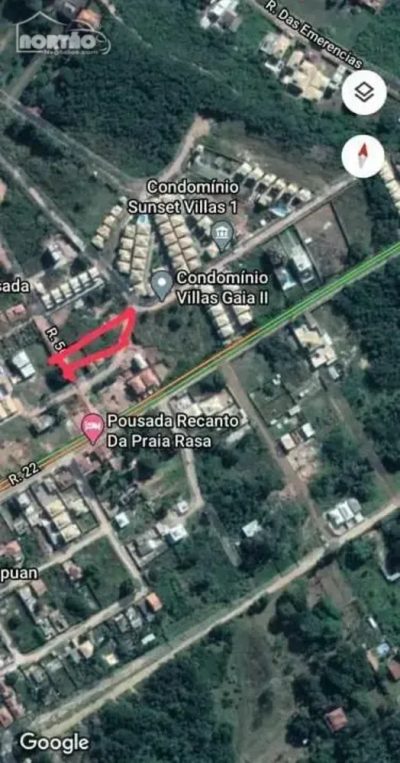Tap the compass to reset north
The image size is (400, 763).
click(x=363, y=156)
